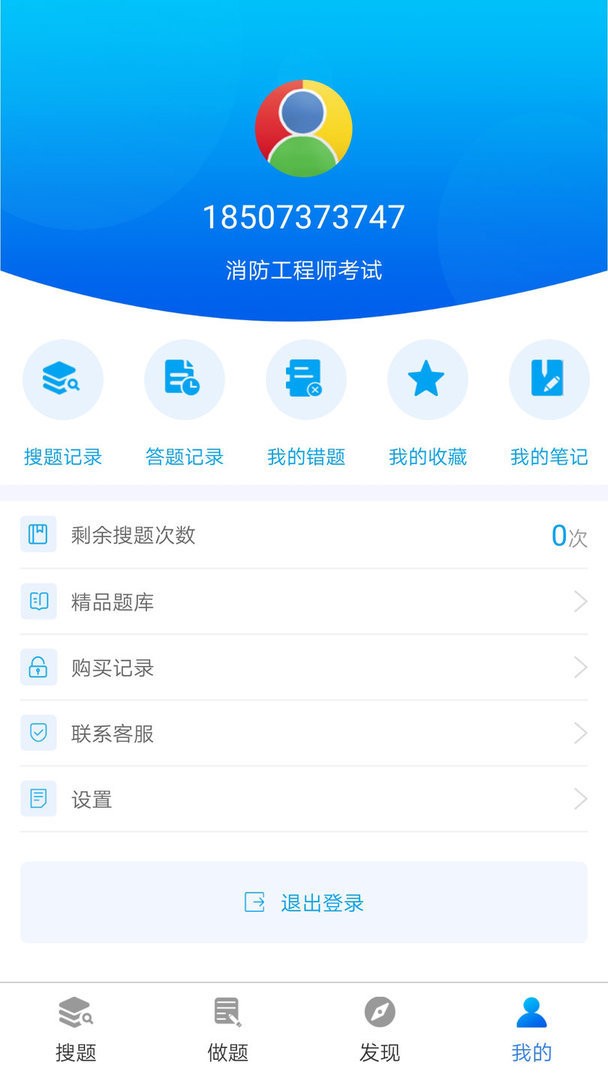This screenshot has width=608, height=1080.
Task: Open the 精品题库 question bank
Action: click(304, 602)
